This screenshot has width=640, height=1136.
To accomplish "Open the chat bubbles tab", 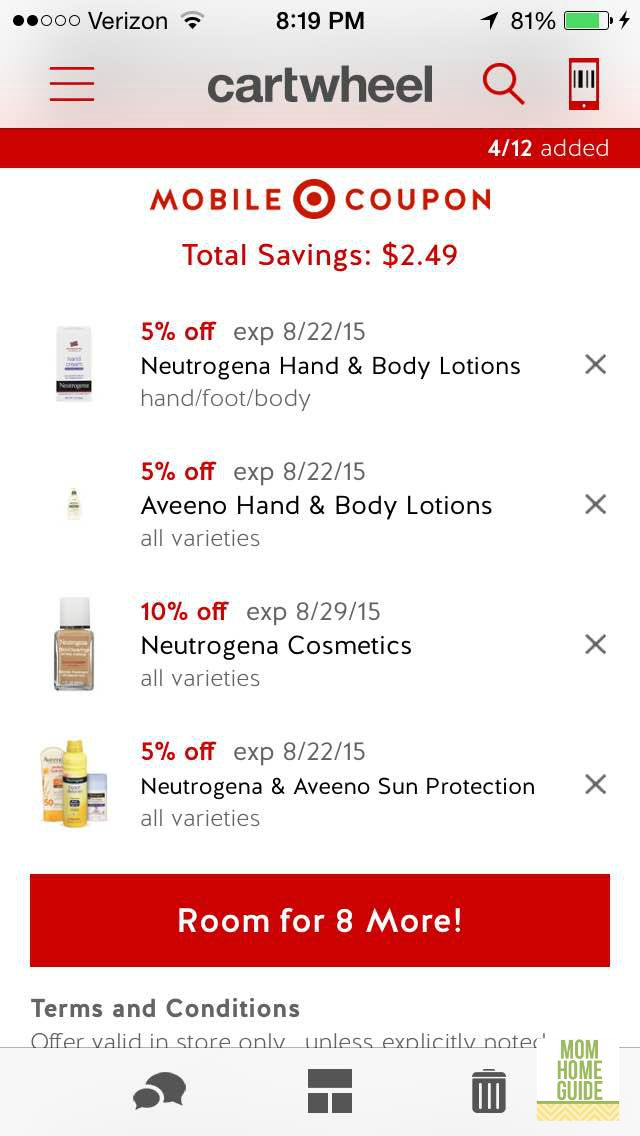I will tap(159, 1091).
